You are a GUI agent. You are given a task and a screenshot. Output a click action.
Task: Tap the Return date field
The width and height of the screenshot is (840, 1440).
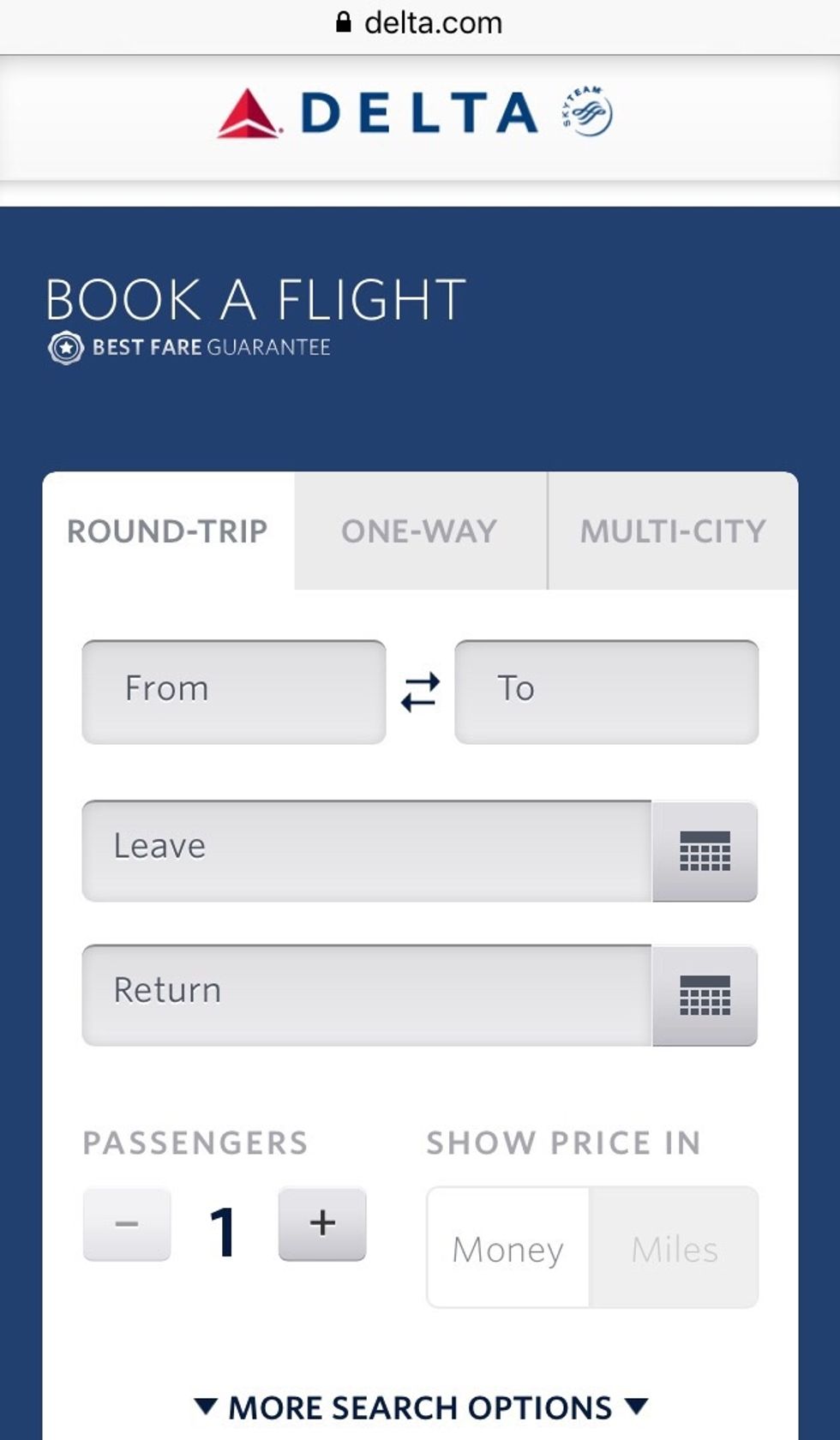click(x=367, y=994)
